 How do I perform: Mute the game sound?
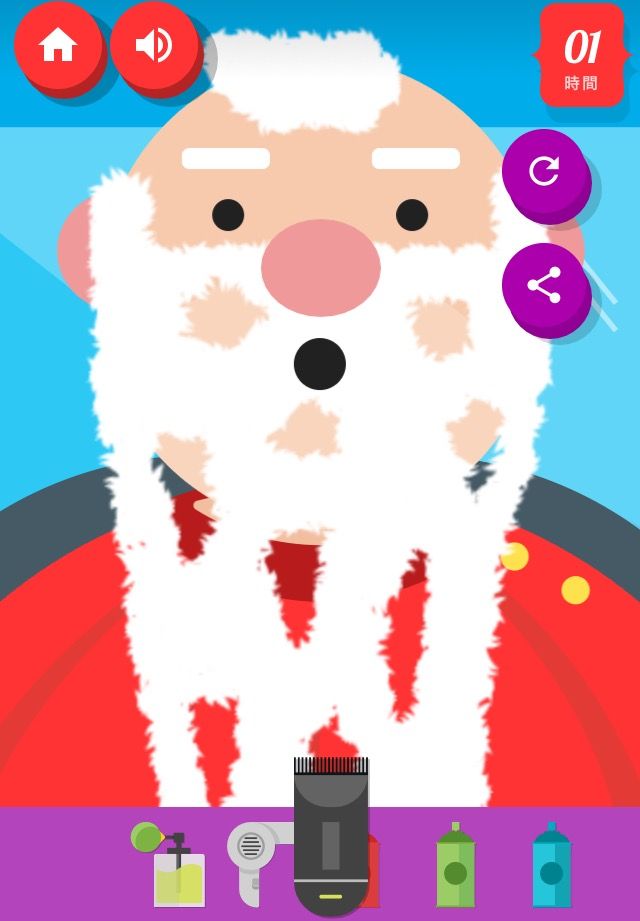pos(154,45)
